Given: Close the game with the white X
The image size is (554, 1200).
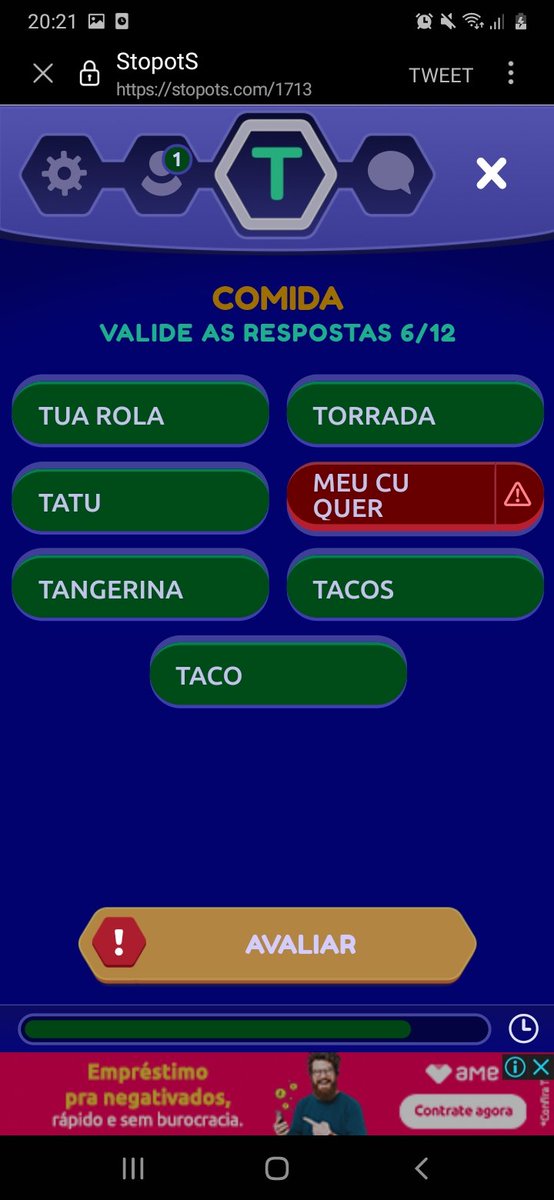Looking at the screenshot, I should tap(491, 174).
